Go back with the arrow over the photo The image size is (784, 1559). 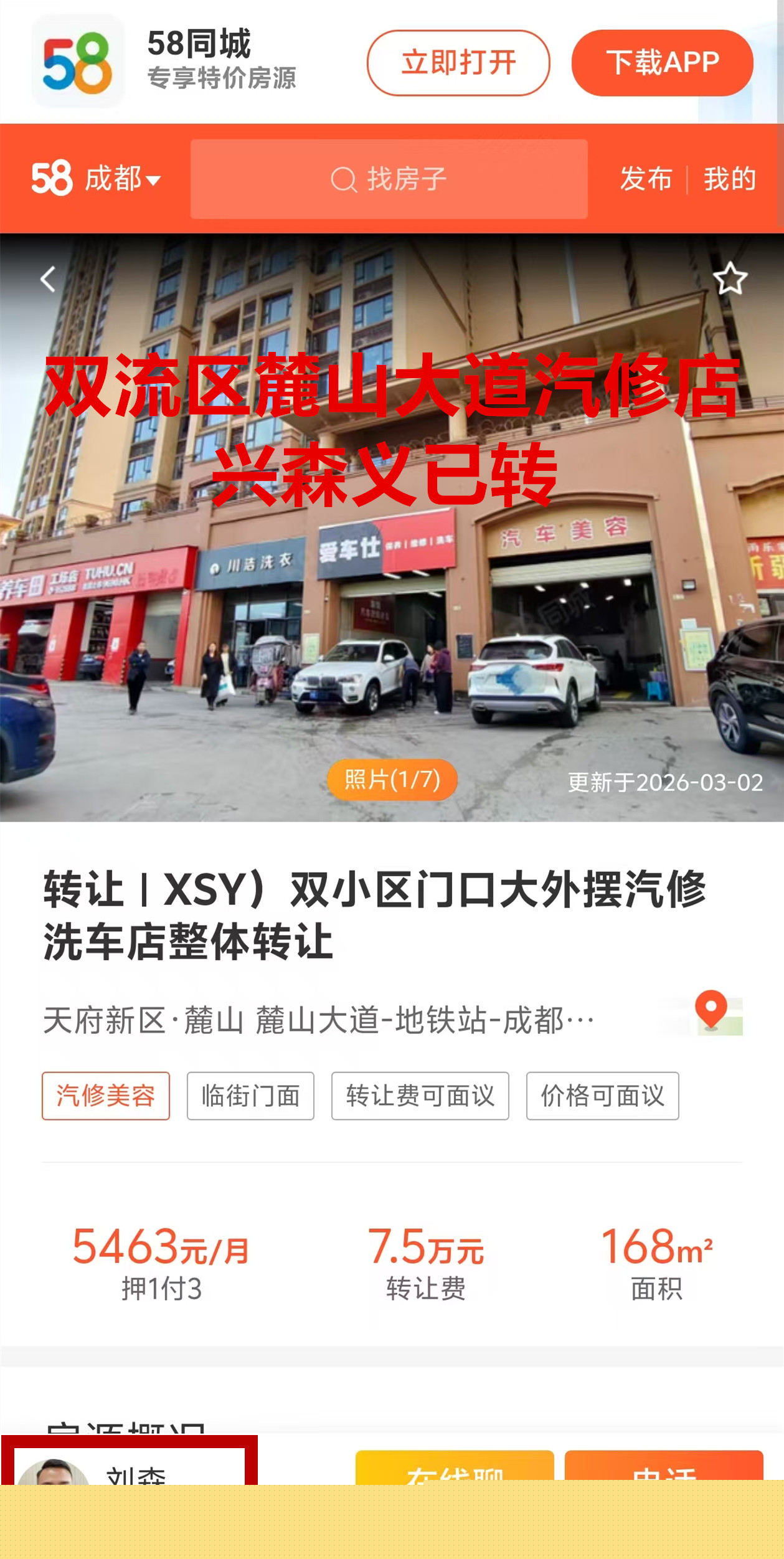pos(48,279)
